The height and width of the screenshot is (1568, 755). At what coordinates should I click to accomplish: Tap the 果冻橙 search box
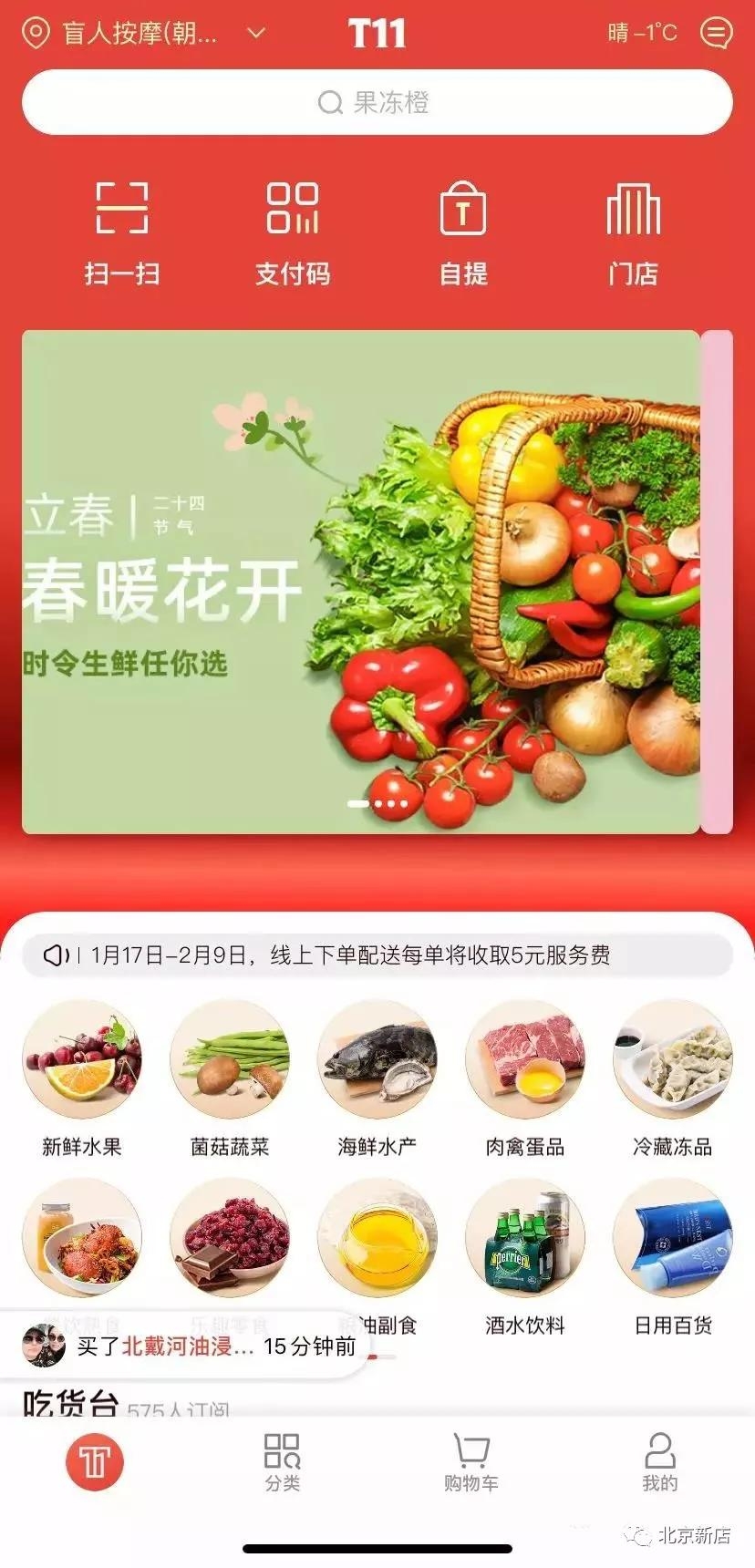point(377,102)
